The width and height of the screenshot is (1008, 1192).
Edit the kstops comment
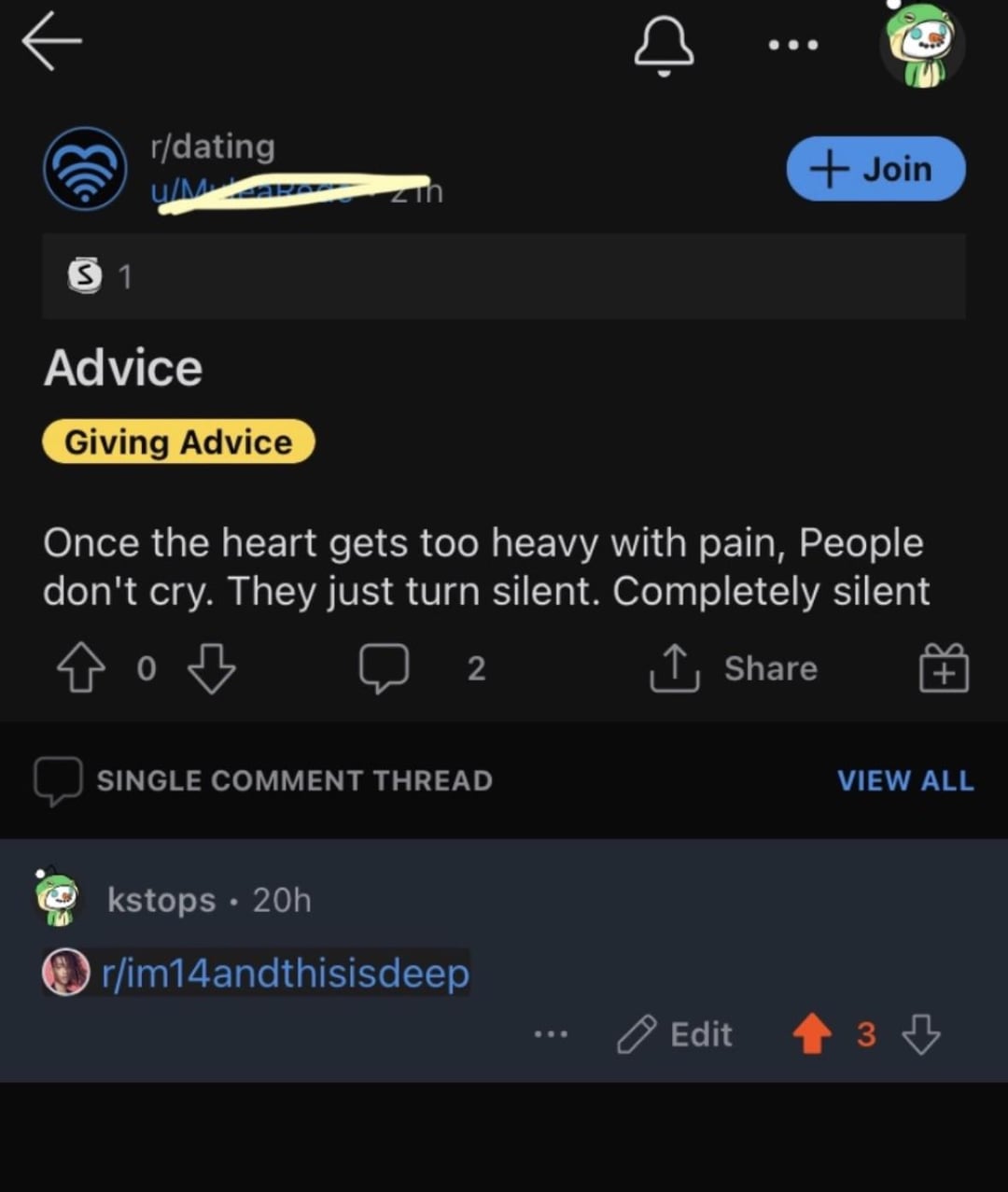click(x=675, y=1034)
